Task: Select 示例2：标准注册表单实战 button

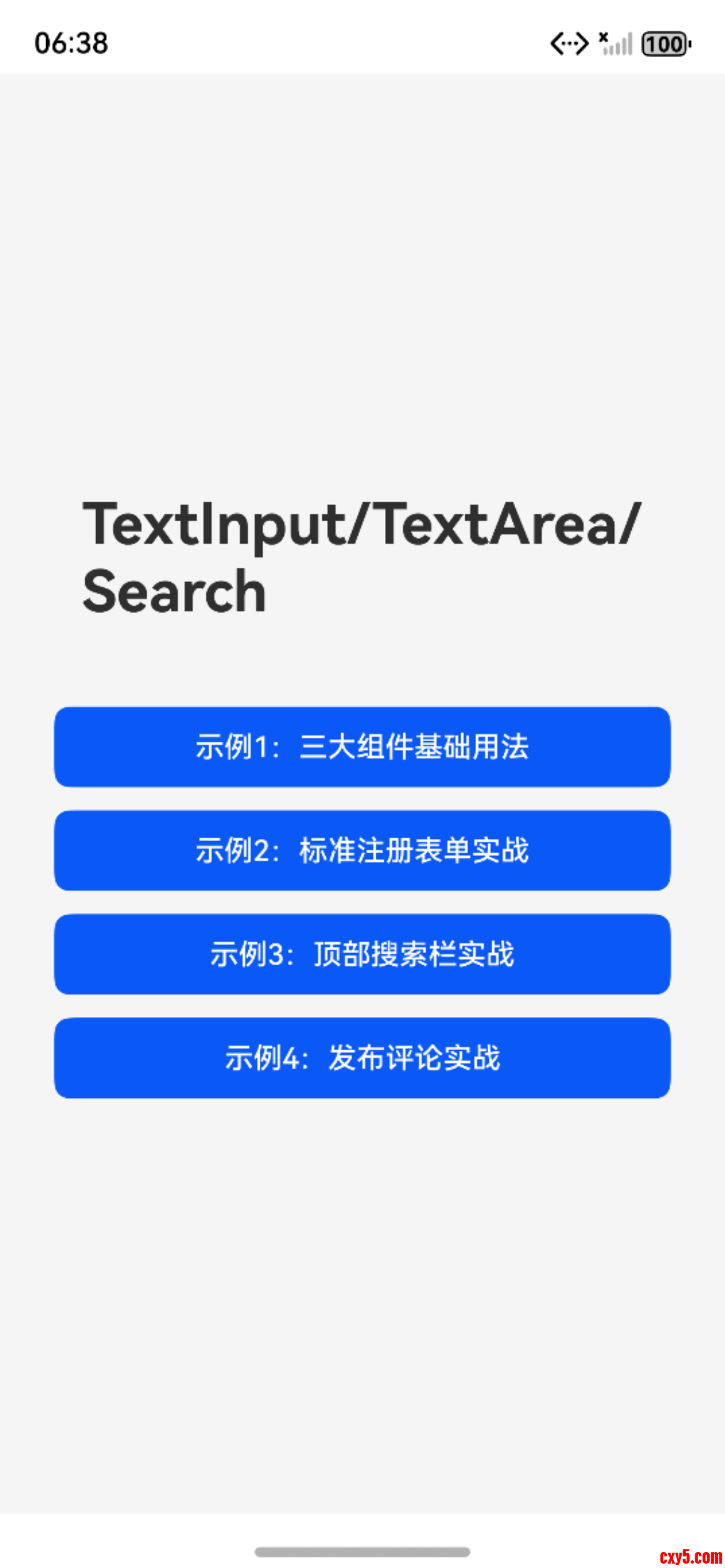Action: tap(362, 850)
